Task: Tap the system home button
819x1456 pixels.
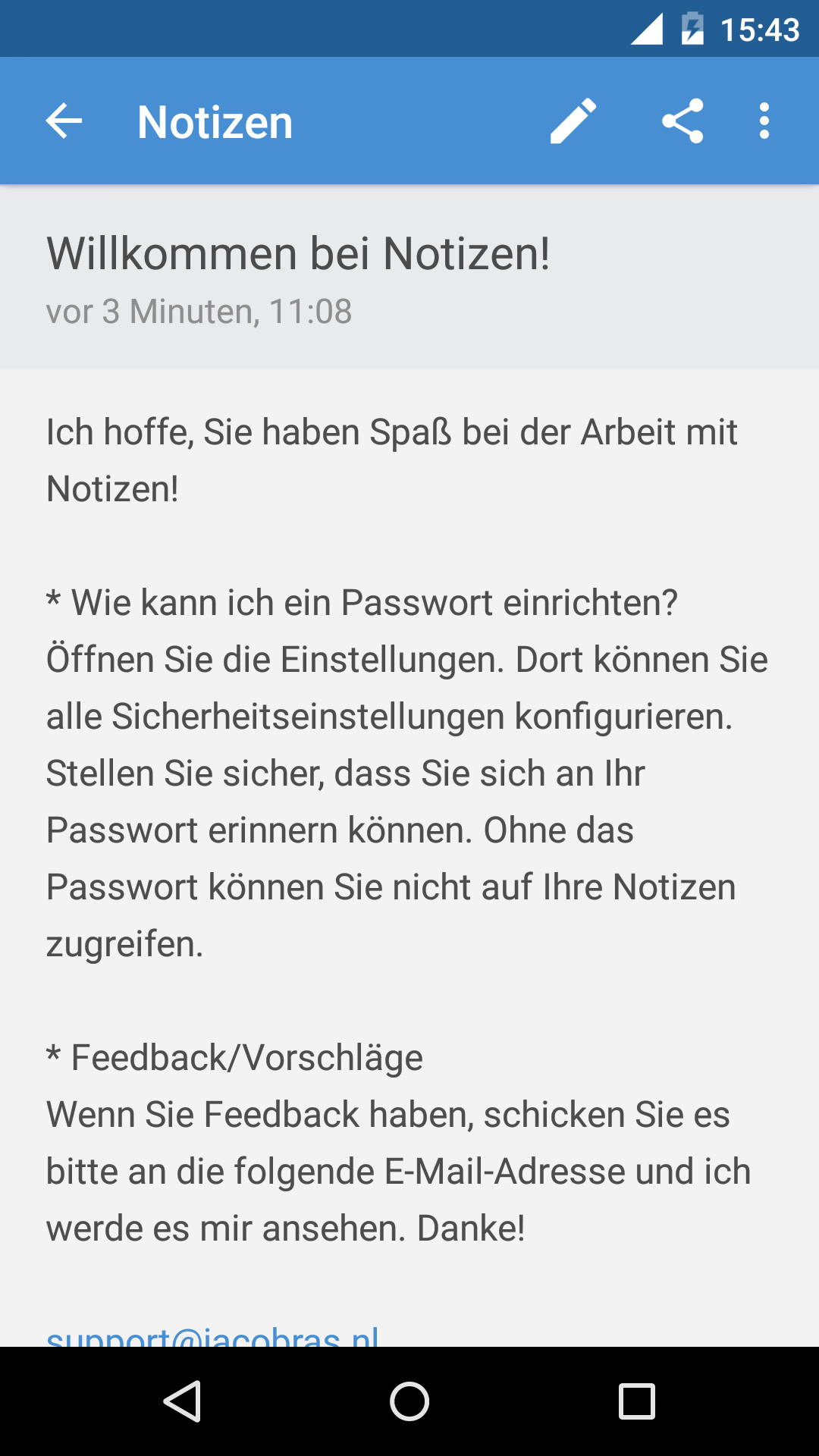Action: 409,1401
